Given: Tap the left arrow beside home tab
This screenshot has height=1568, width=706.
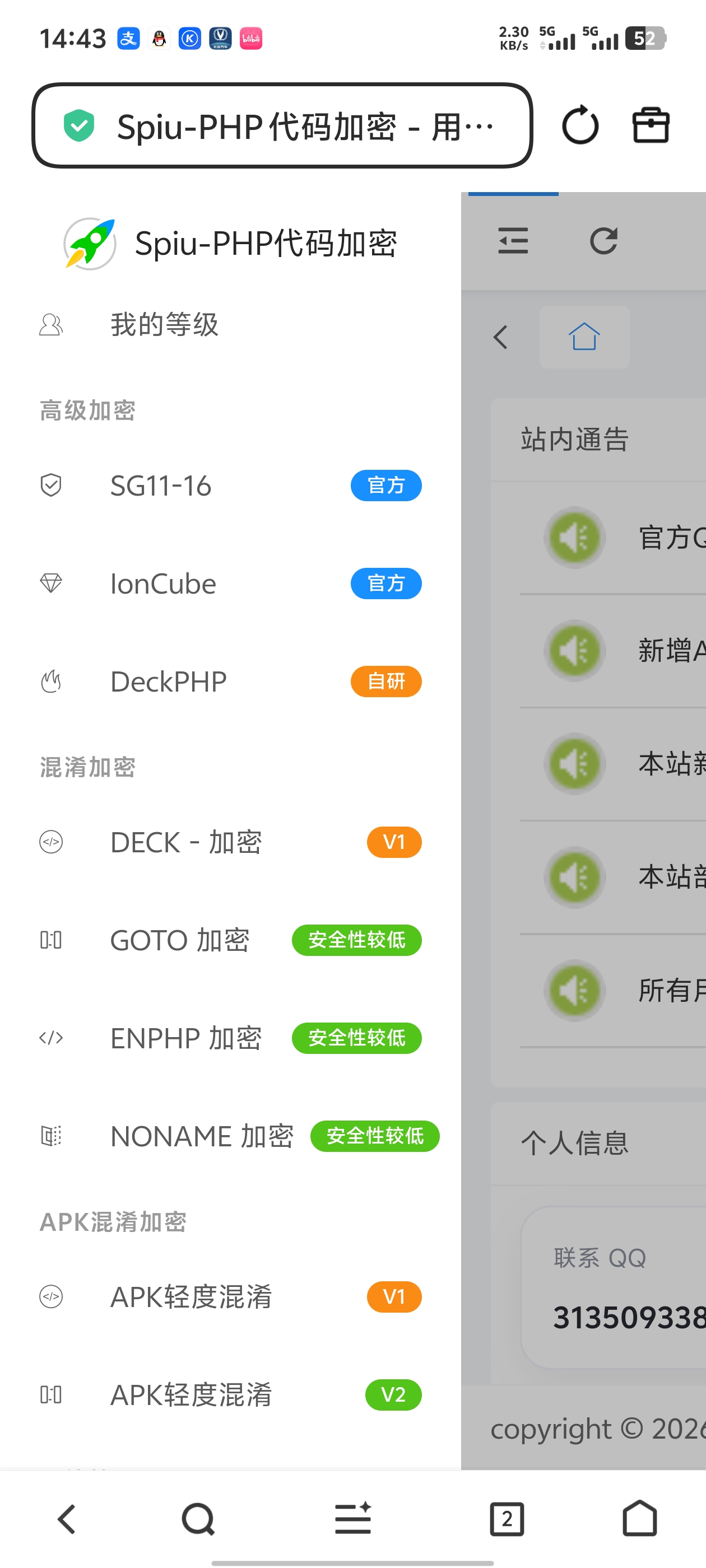Looking at the screenshot, I should coord(501,337).
